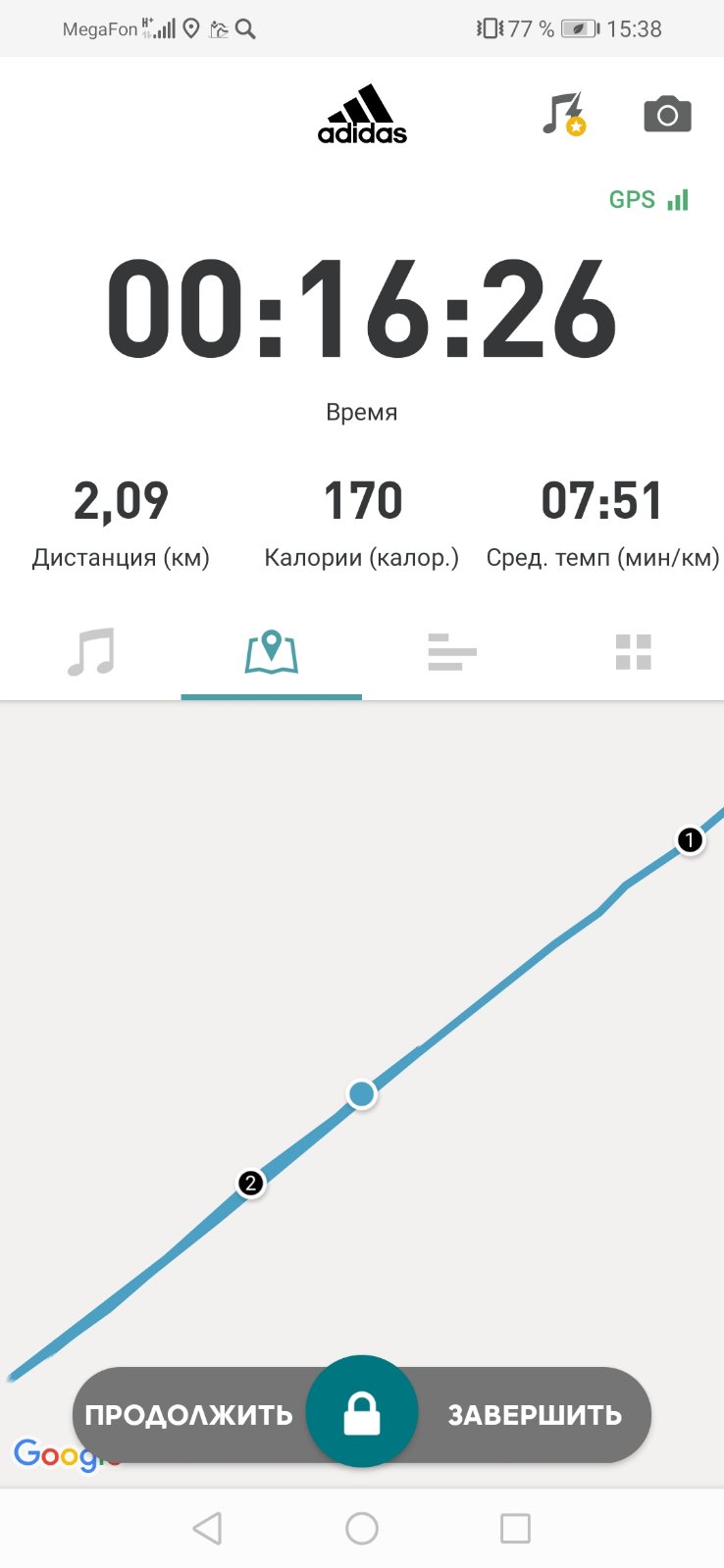
Task: Switch to the music tab
Action: [x=91, y=652]
